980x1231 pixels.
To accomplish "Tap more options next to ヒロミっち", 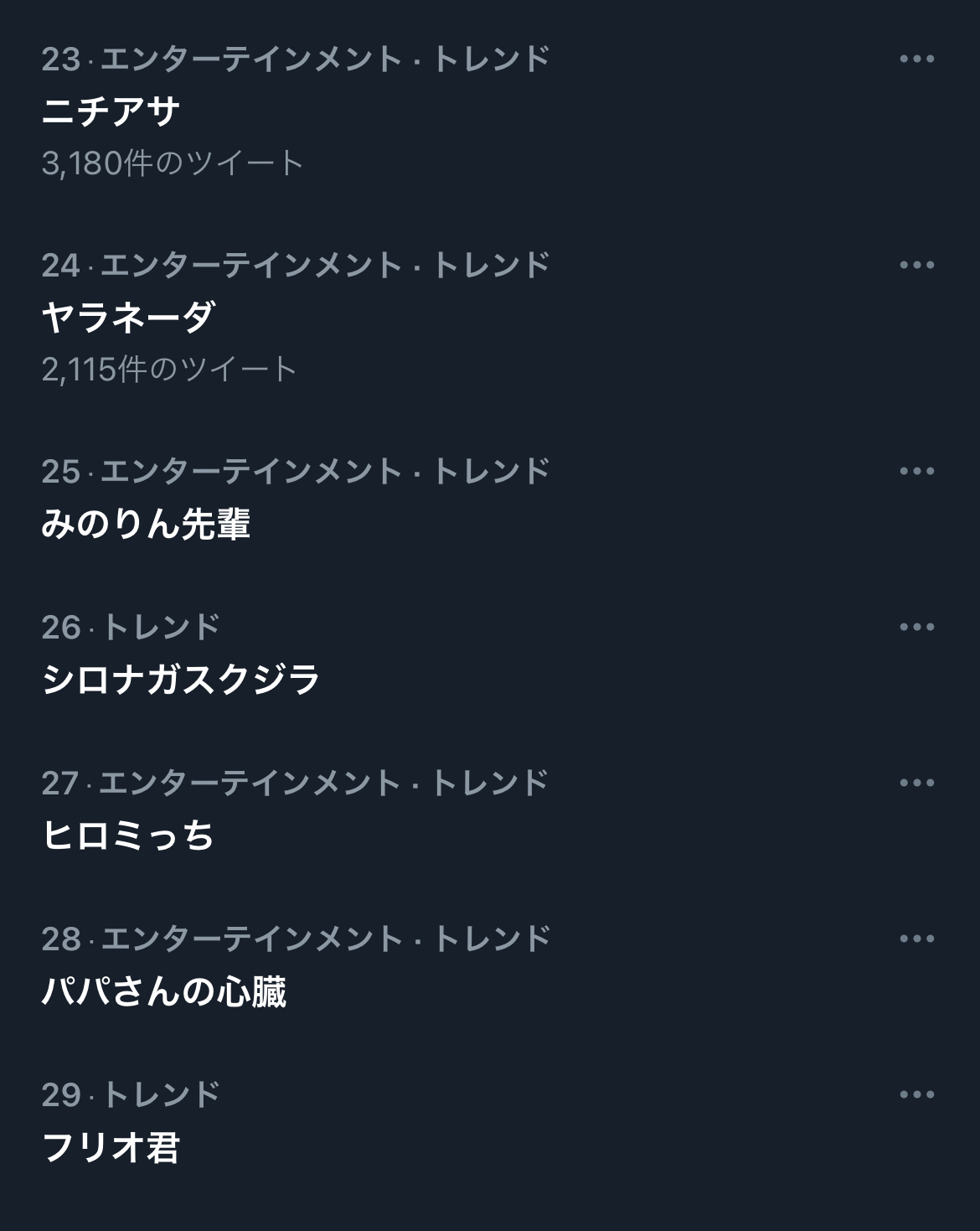I will pyautogui.click(x=916, y=783).
